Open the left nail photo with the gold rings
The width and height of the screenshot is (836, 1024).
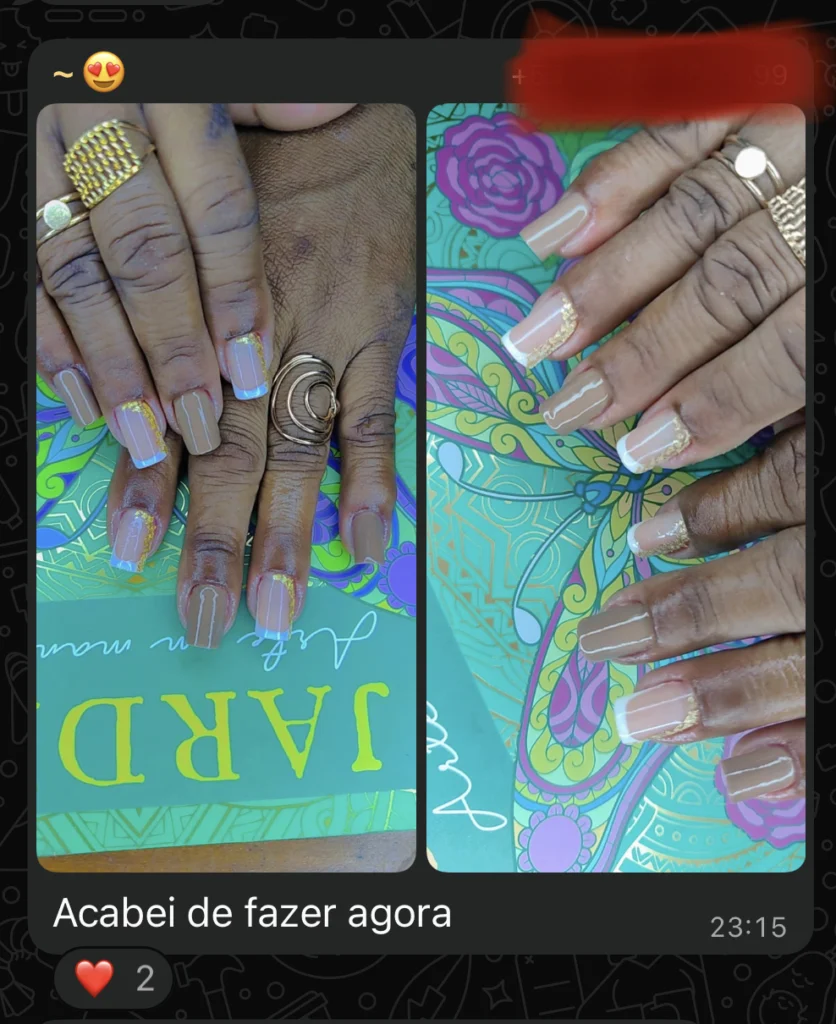(x=226, y=487)
